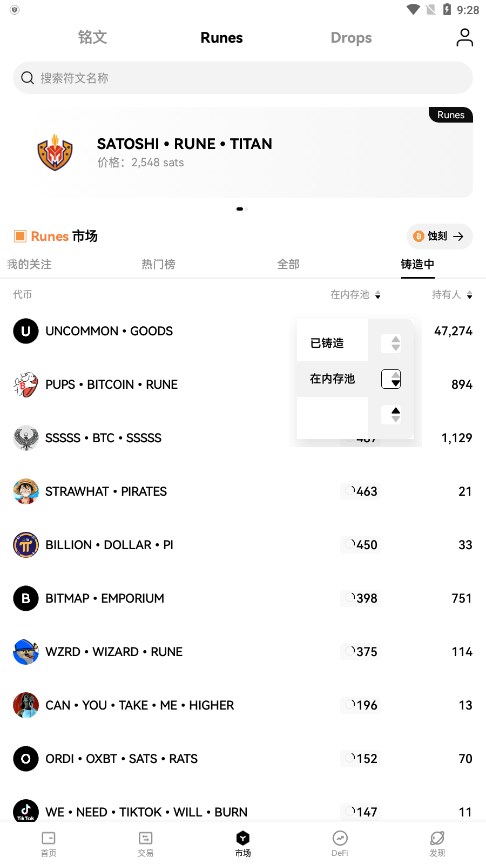Image resolution: width=486 pixels, height=864 pixels.
Task: Select the 我的关注 tab
Action: pos(29,264)
